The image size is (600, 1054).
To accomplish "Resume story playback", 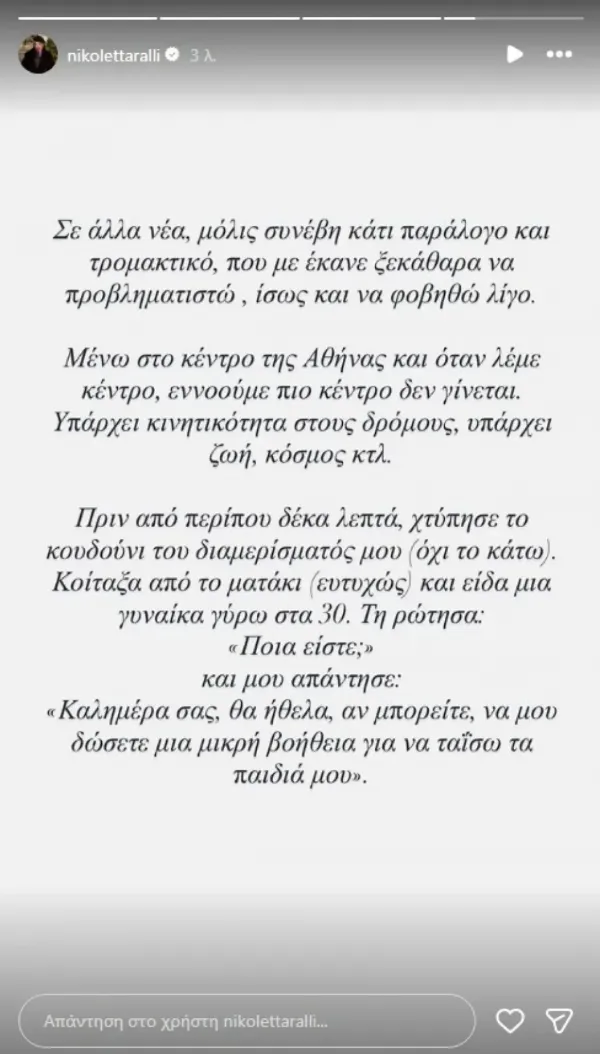I will (515, 55).
